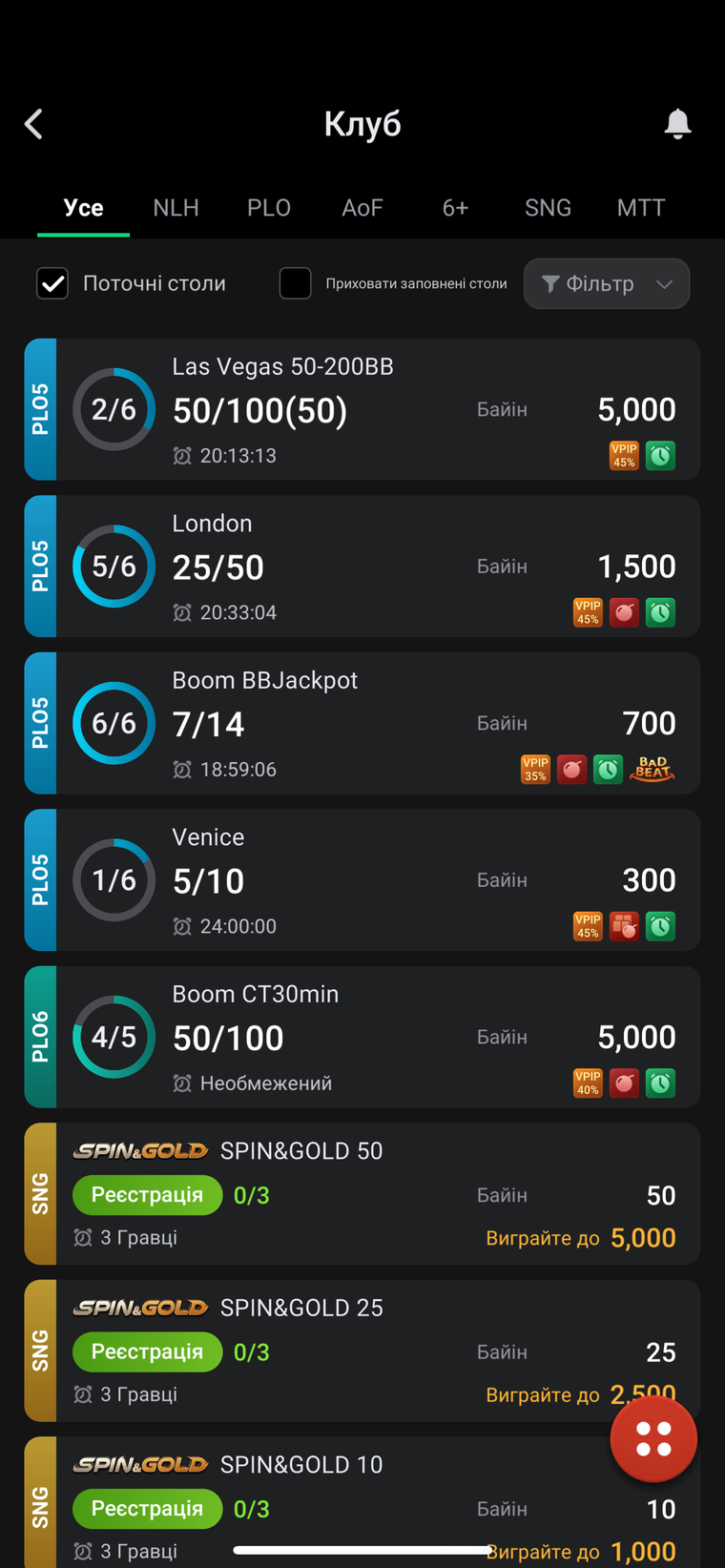Open the Venice 5/10 table
Image resolution: width=725 pixels, height=1568 pixels.
362,879
